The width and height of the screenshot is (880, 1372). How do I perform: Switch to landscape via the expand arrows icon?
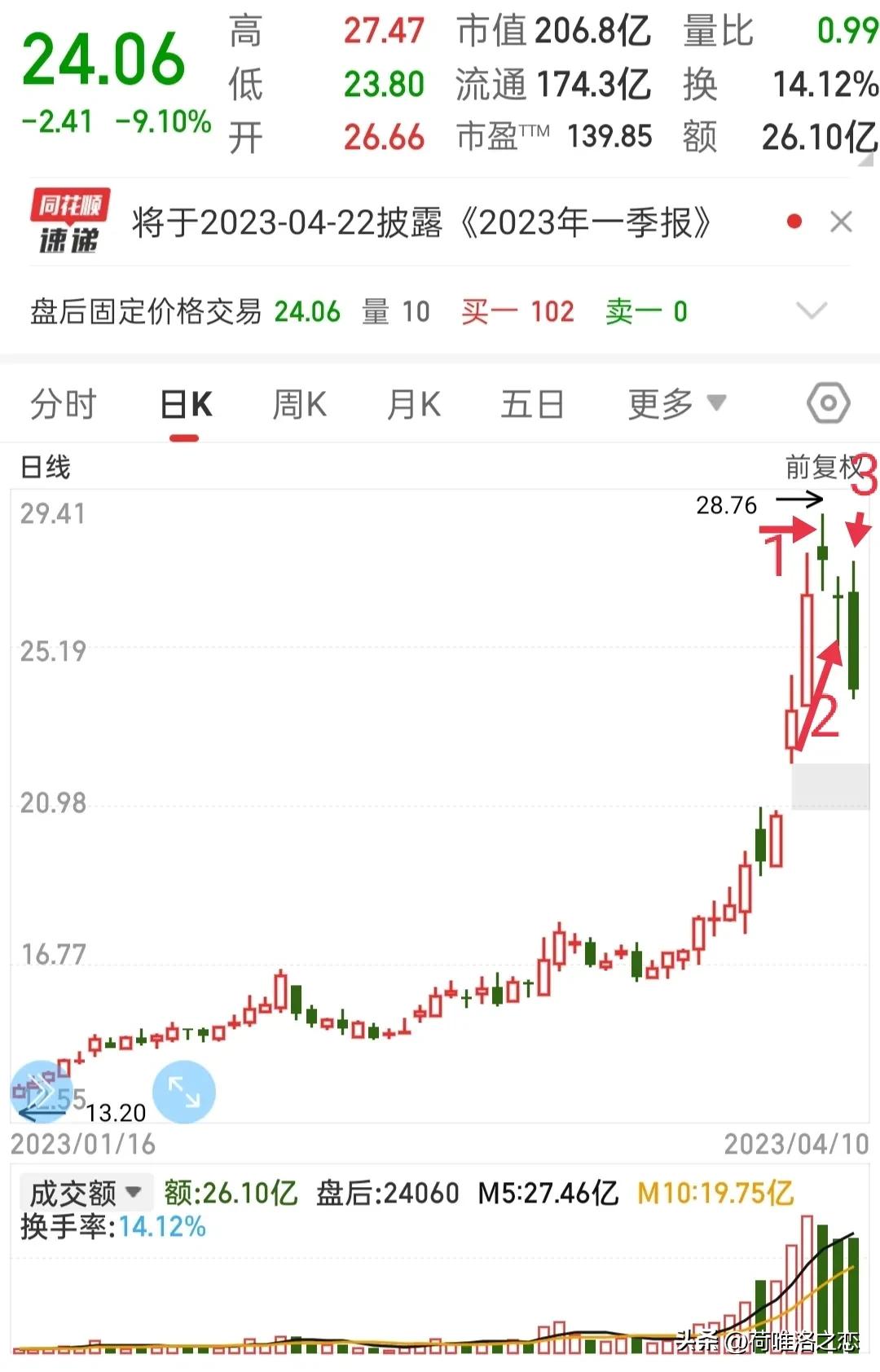coord(184,1093)
